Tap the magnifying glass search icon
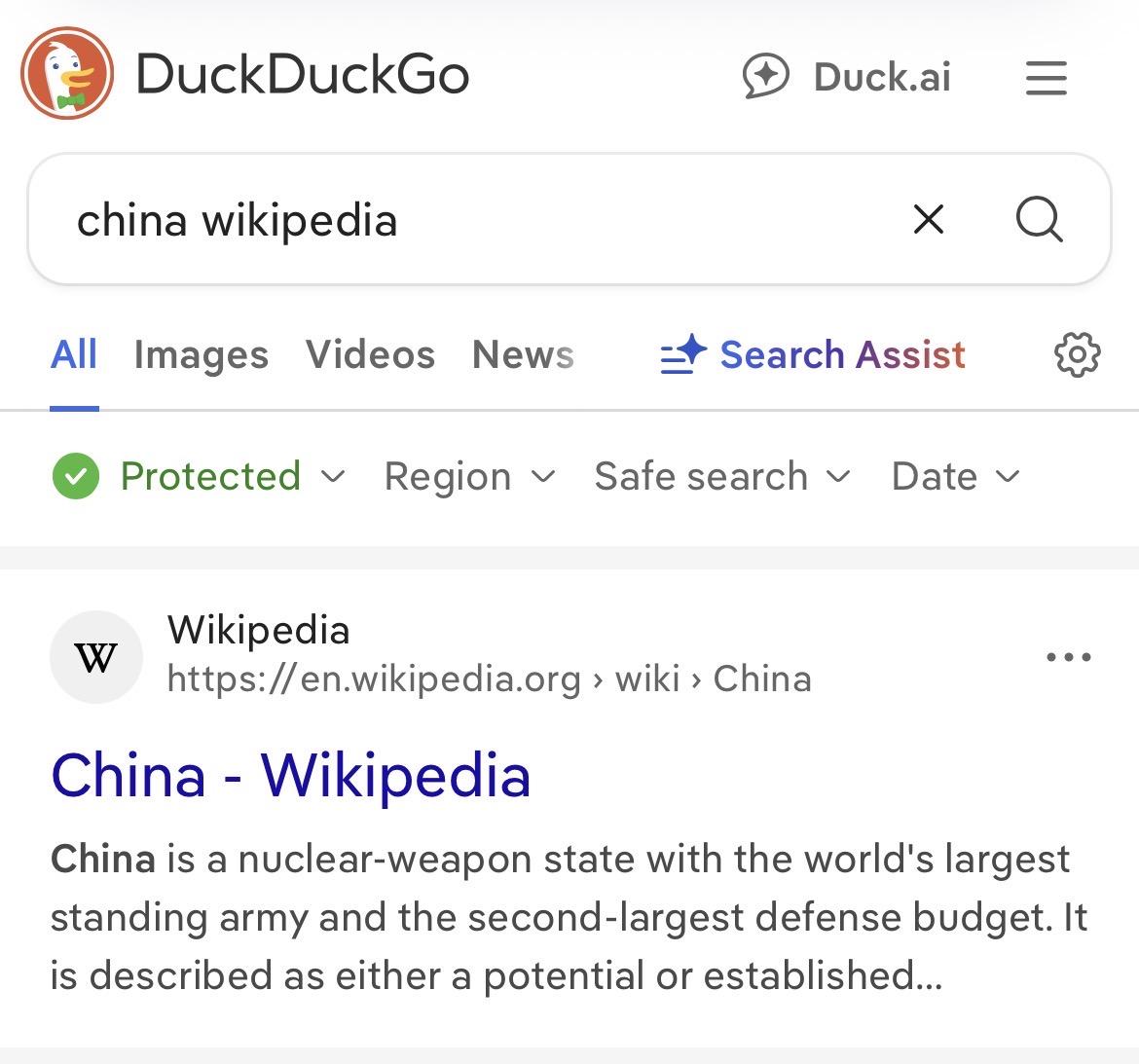 (1039, 219)
